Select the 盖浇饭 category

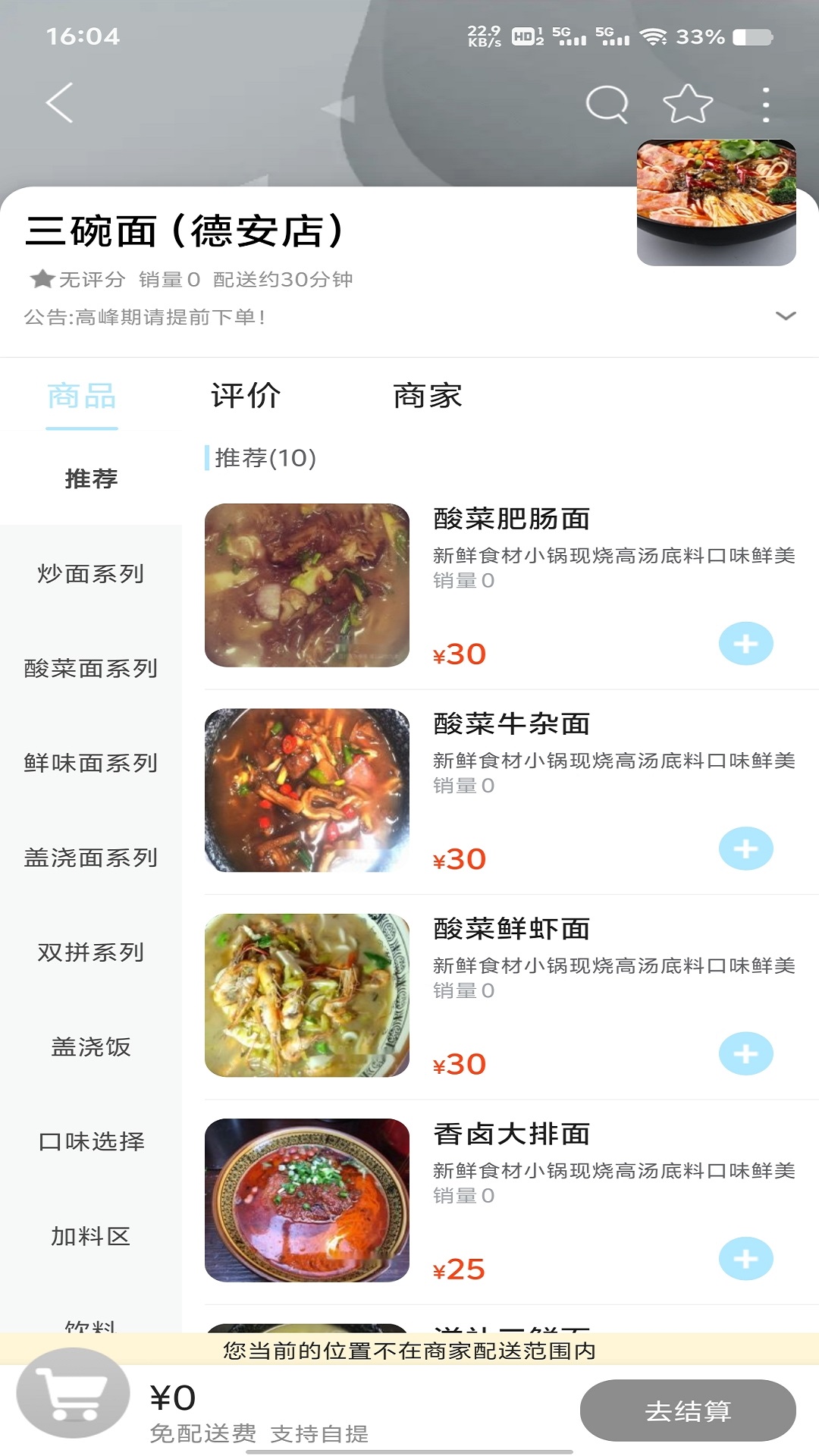point(91,1047)
